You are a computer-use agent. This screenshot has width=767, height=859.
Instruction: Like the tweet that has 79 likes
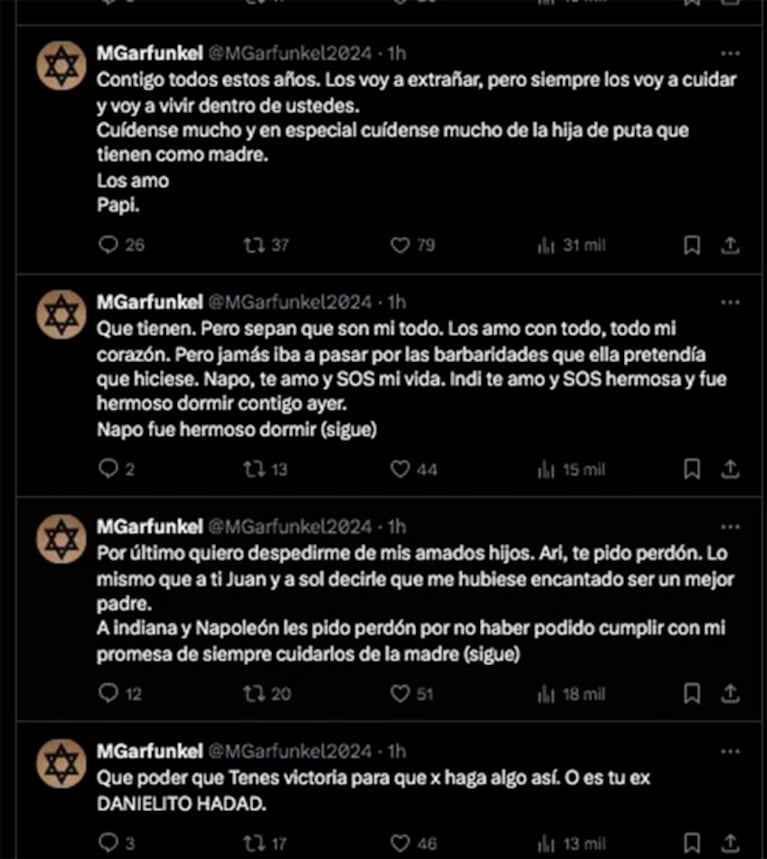pos(400,245)
